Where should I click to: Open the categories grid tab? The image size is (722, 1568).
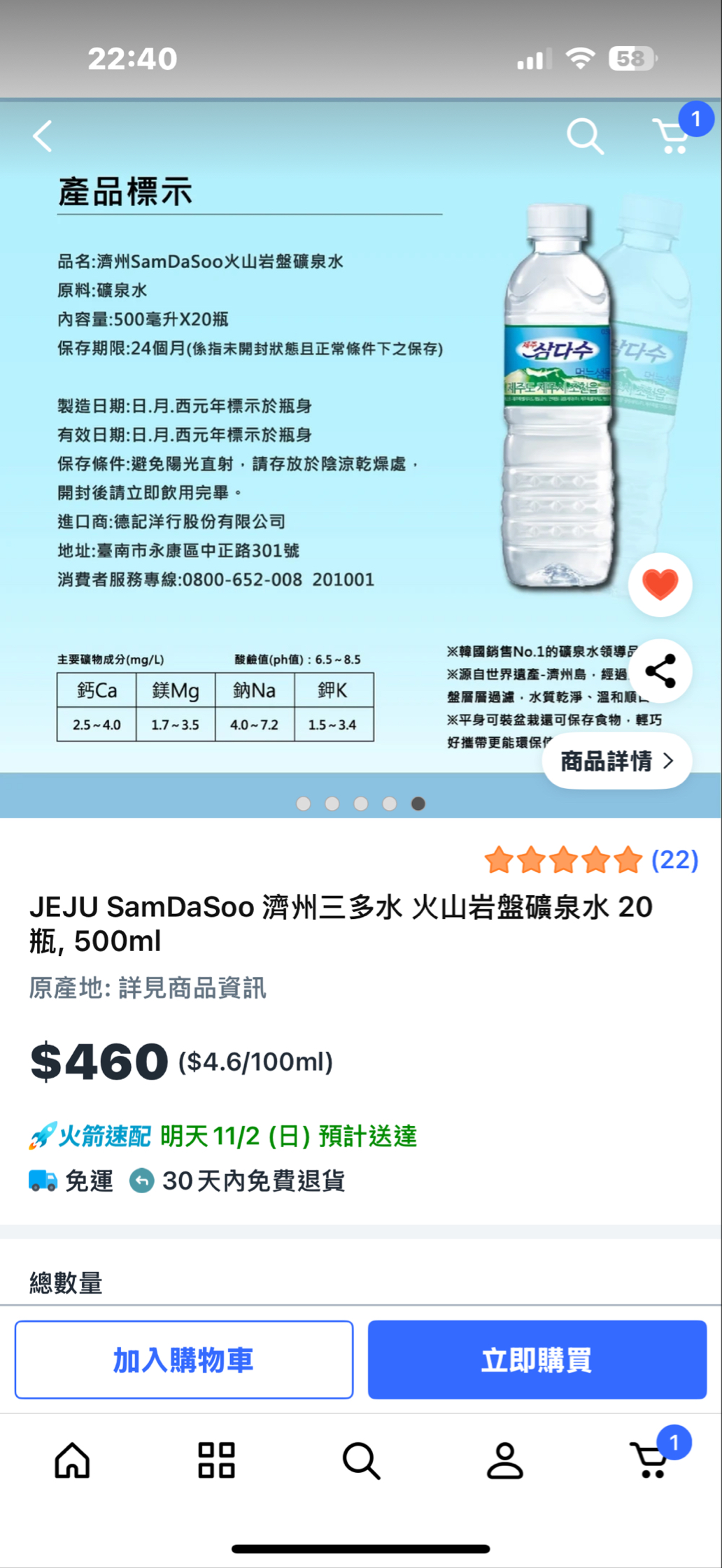click(x=216, y=1460)
